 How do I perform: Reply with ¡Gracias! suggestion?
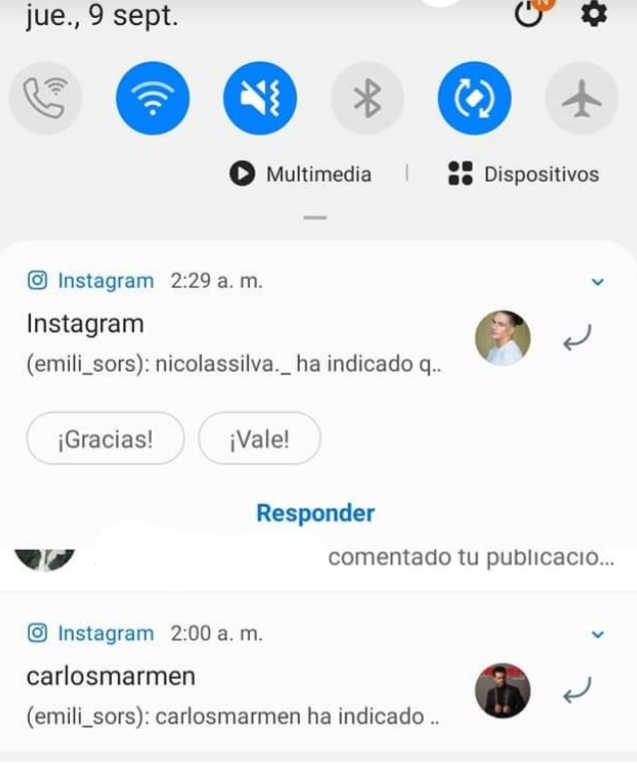(106, 439)
